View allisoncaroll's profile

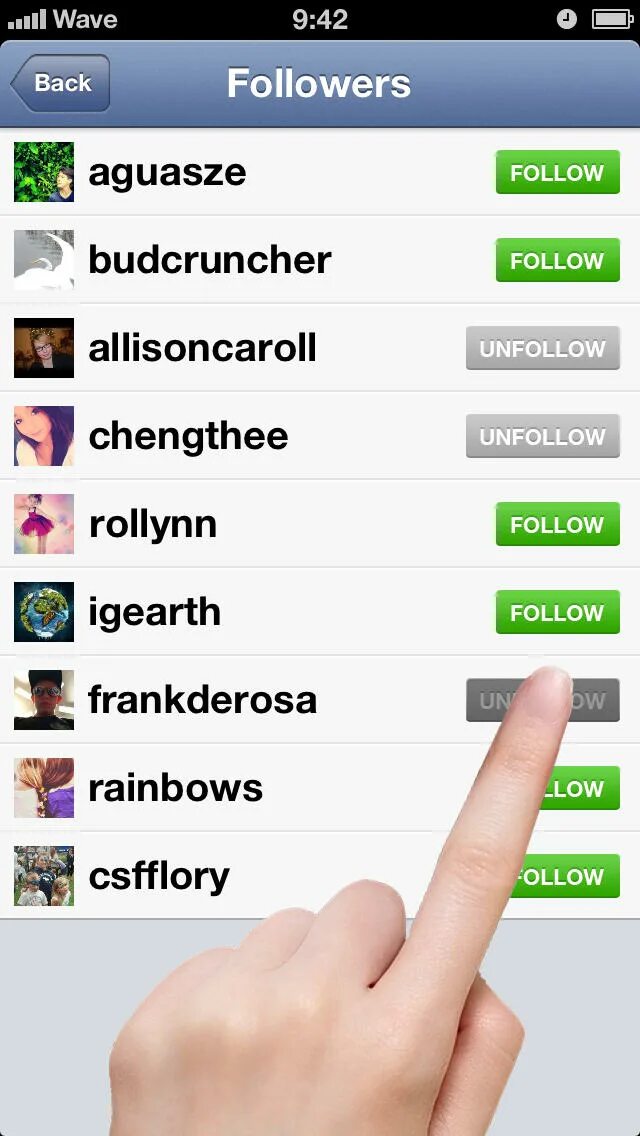coord(320,348)
